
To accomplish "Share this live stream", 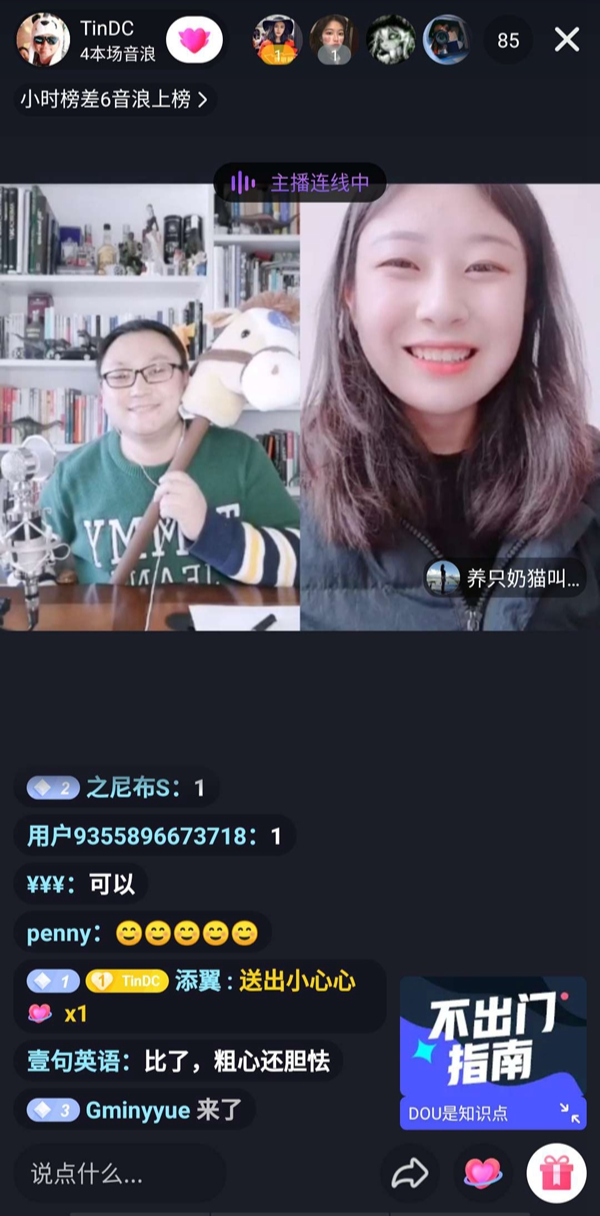I will (410, 1173).
